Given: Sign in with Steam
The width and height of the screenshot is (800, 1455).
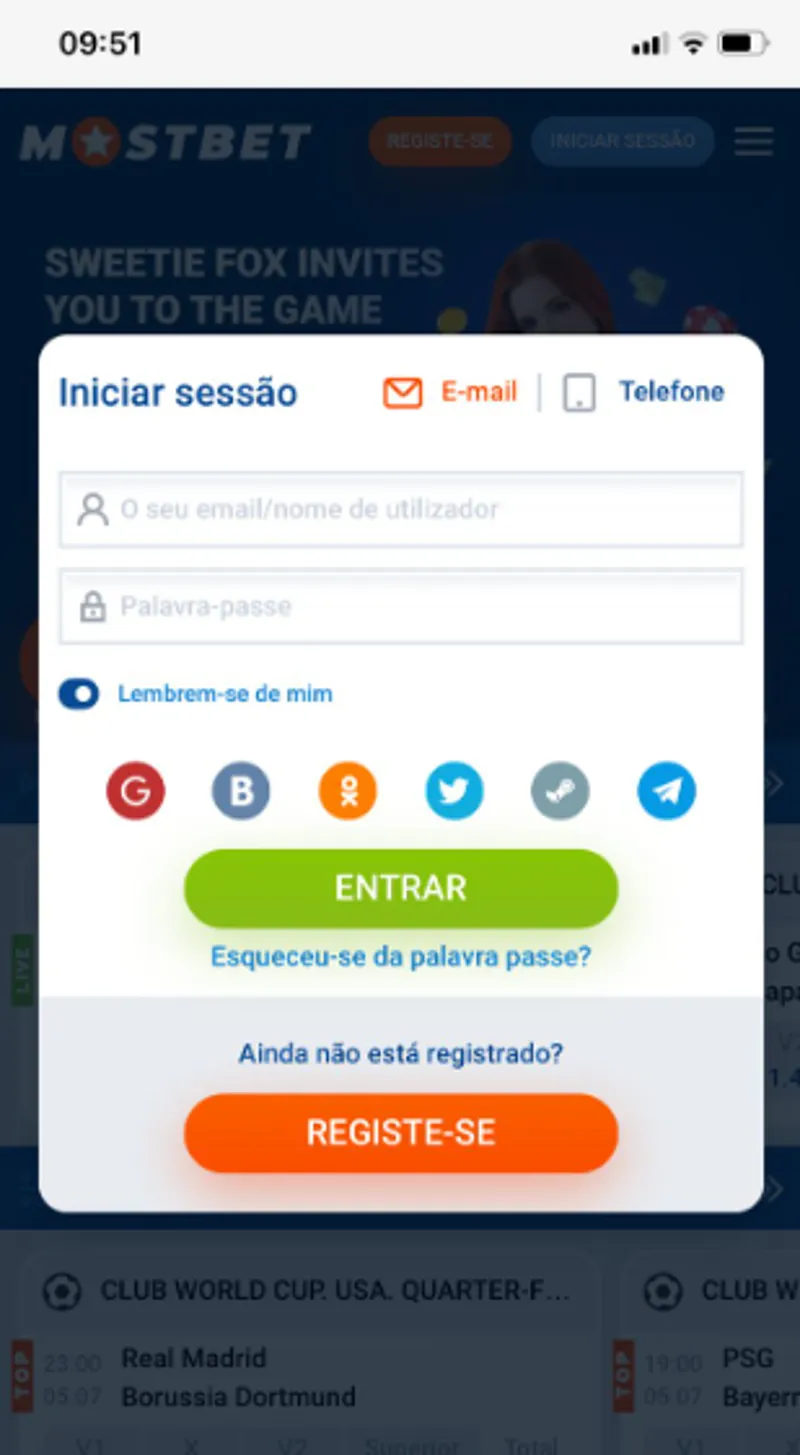Looking at the screenshot, I should tap(560, 791).
